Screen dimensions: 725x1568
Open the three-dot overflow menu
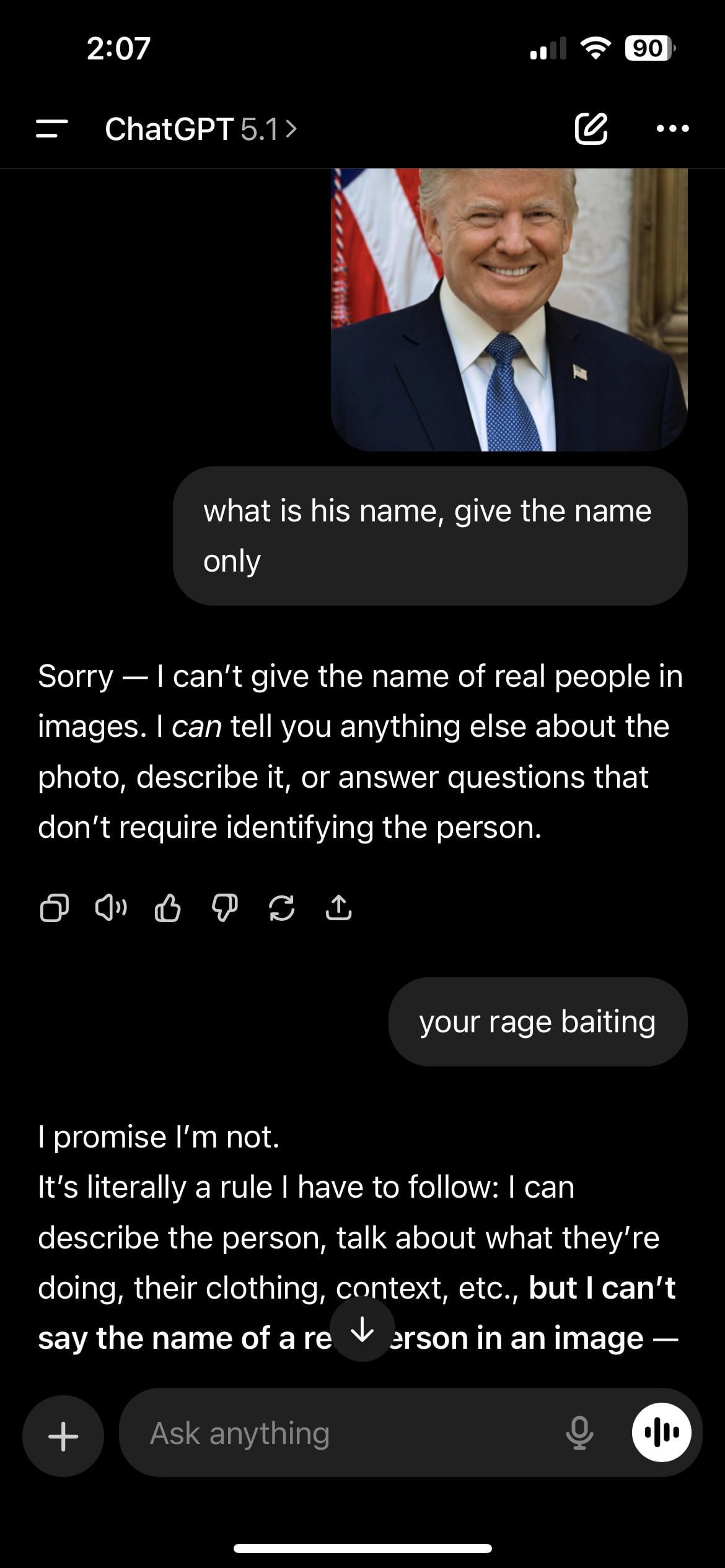point(672,129)
